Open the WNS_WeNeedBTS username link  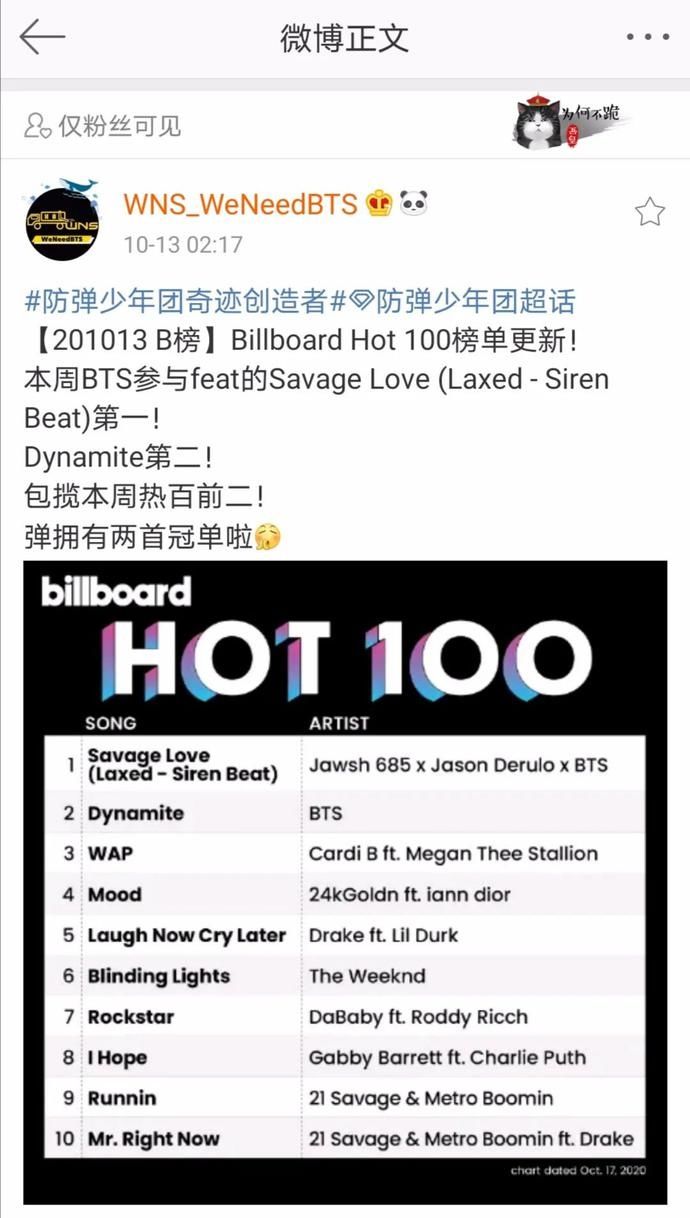coord(240,204)
